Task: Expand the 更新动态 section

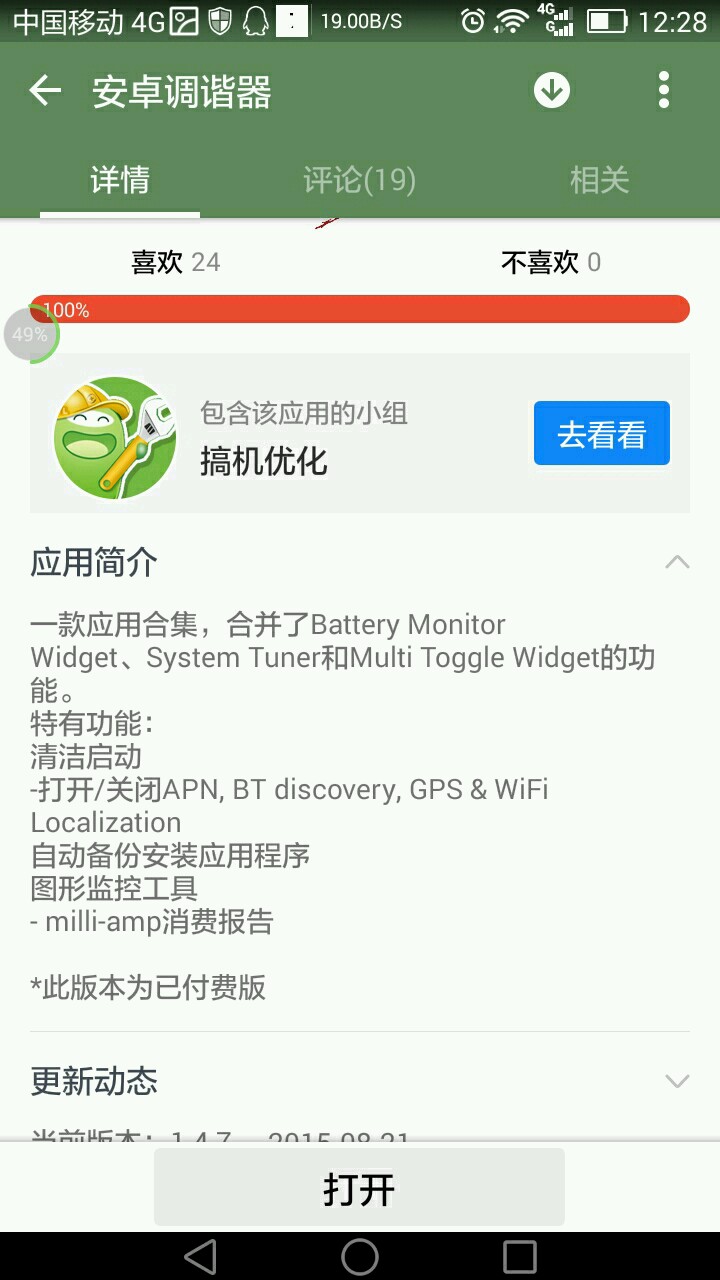Action: pos(677,1081)
